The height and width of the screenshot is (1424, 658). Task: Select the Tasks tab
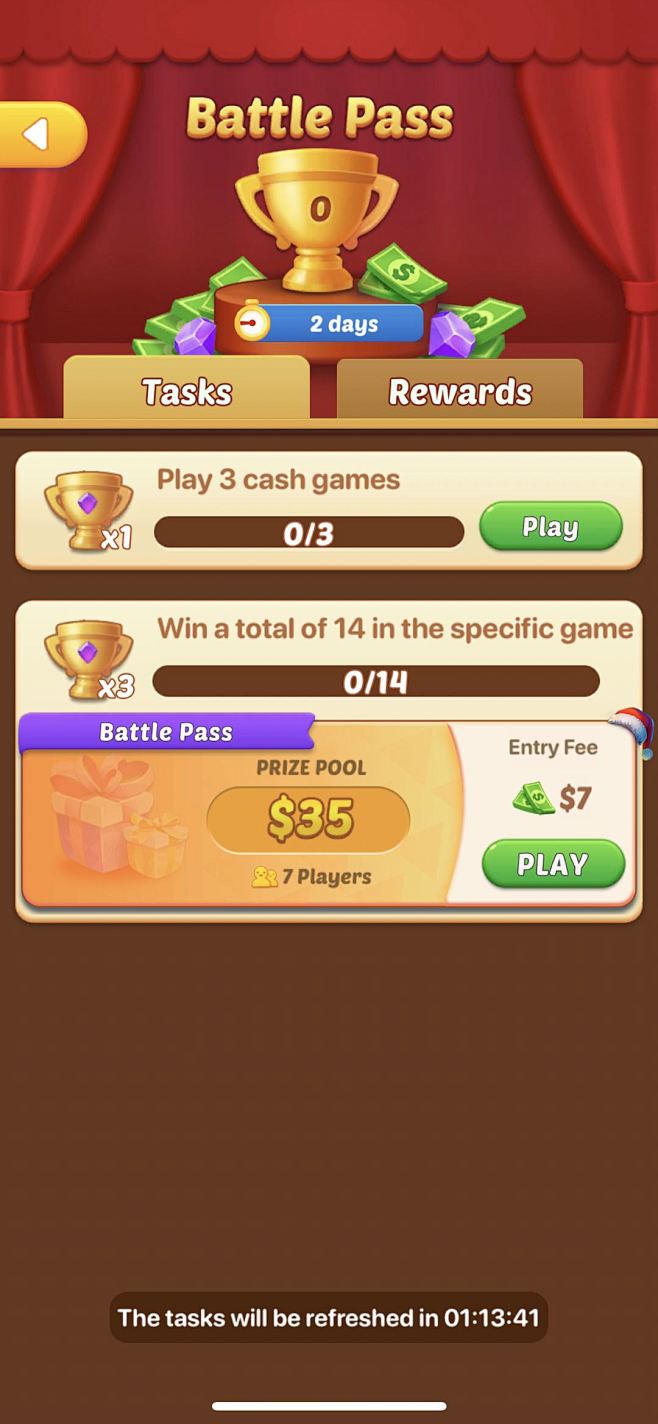(x=187, y=391)
